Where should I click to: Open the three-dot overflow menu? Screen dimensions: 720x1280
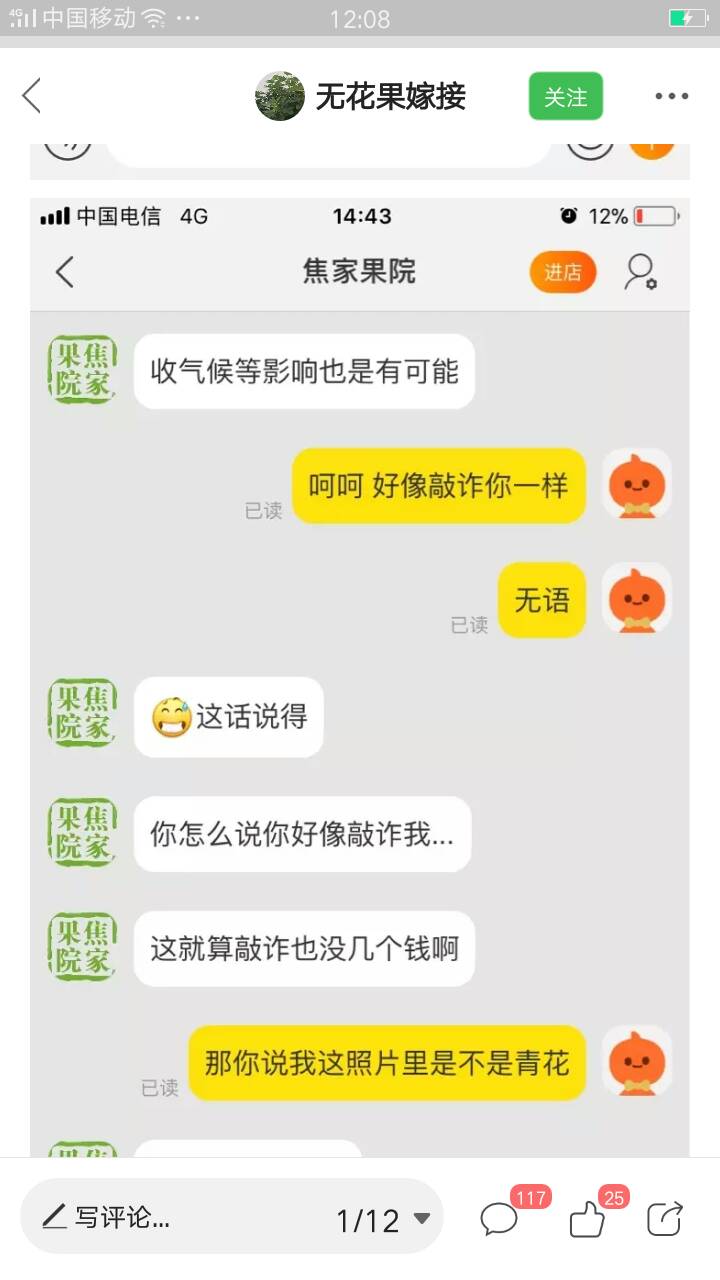click(672, 97)
